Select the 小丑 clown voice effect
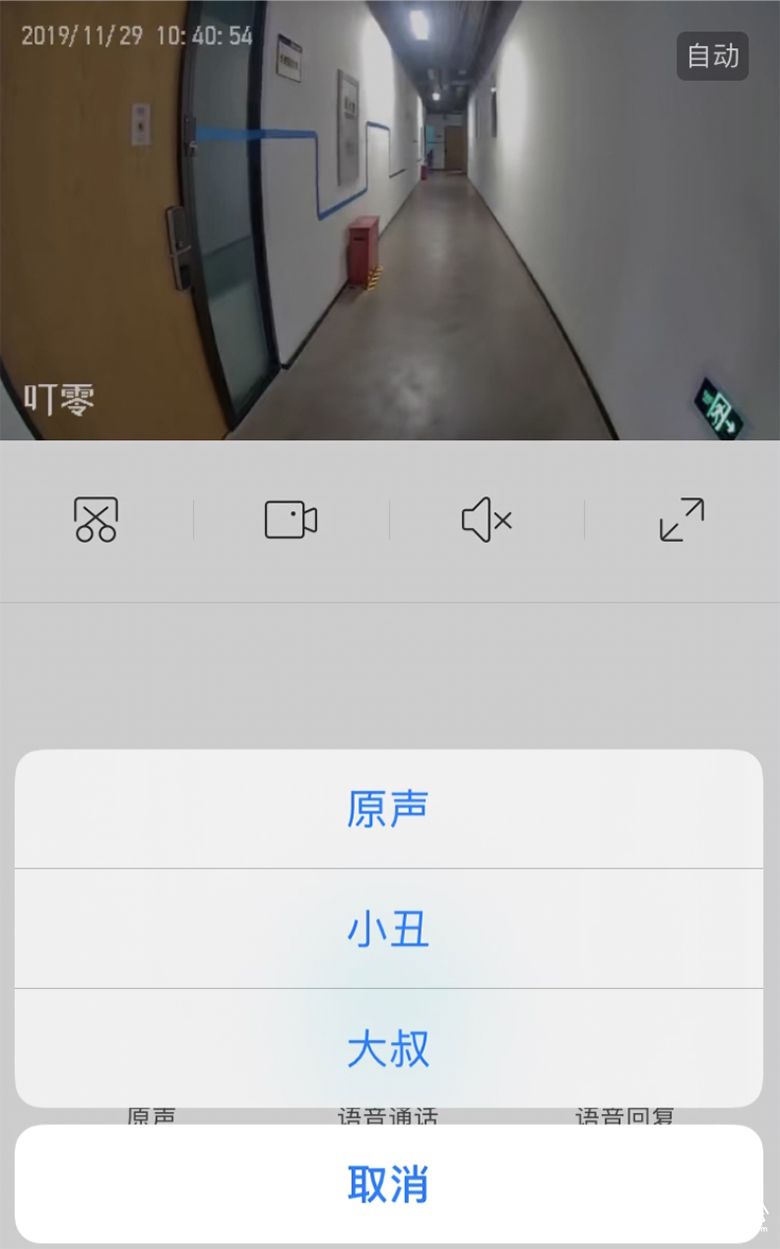 390,927
